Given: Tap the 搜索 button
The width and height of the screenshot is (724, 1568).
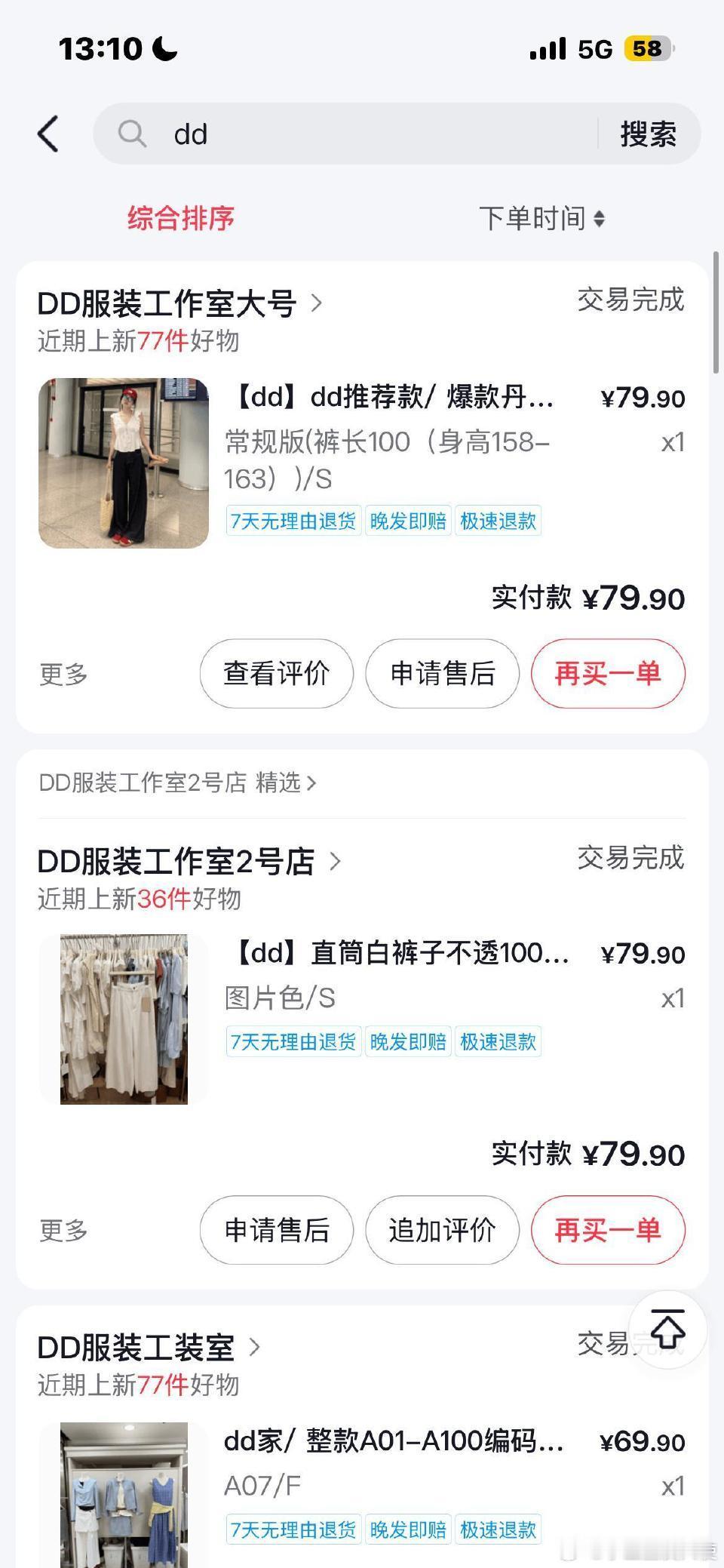Looking at the screenshot, I should click(x=648, y=134).
